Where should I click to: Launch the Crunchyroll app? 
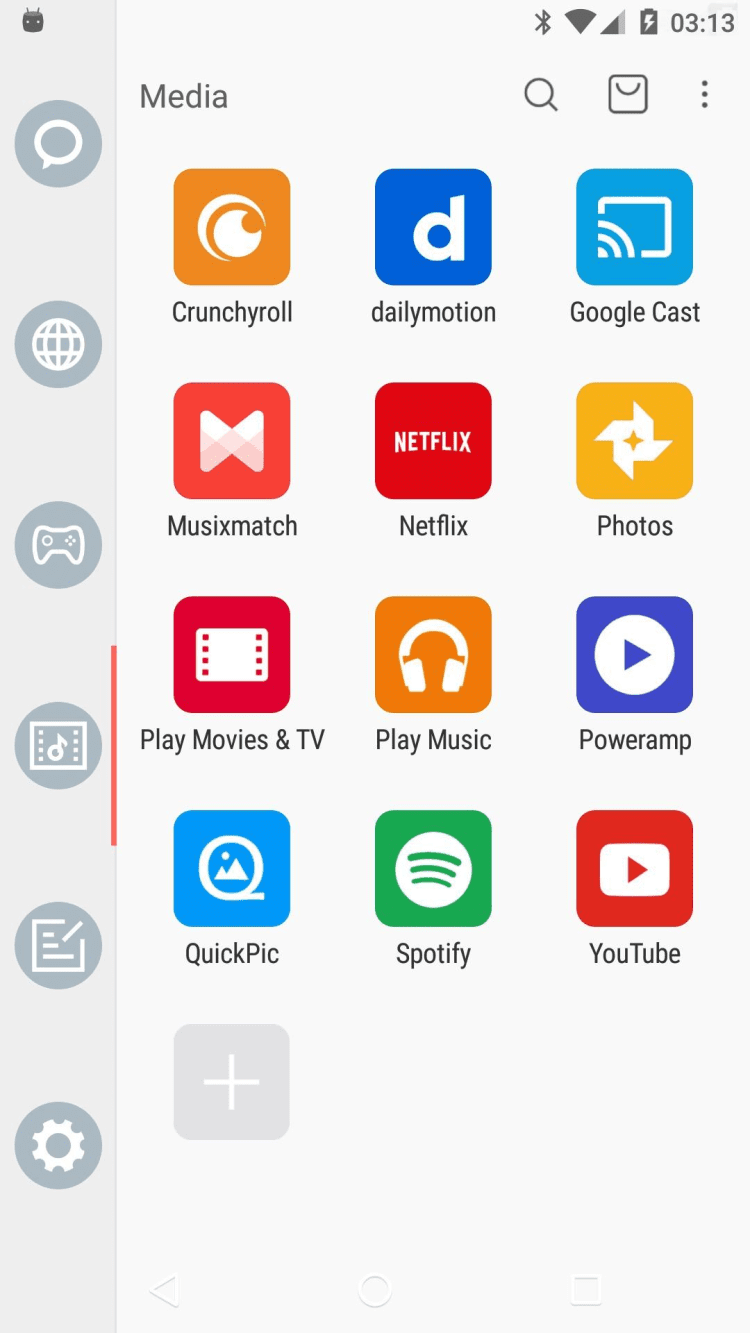click(x=232, y=227)
